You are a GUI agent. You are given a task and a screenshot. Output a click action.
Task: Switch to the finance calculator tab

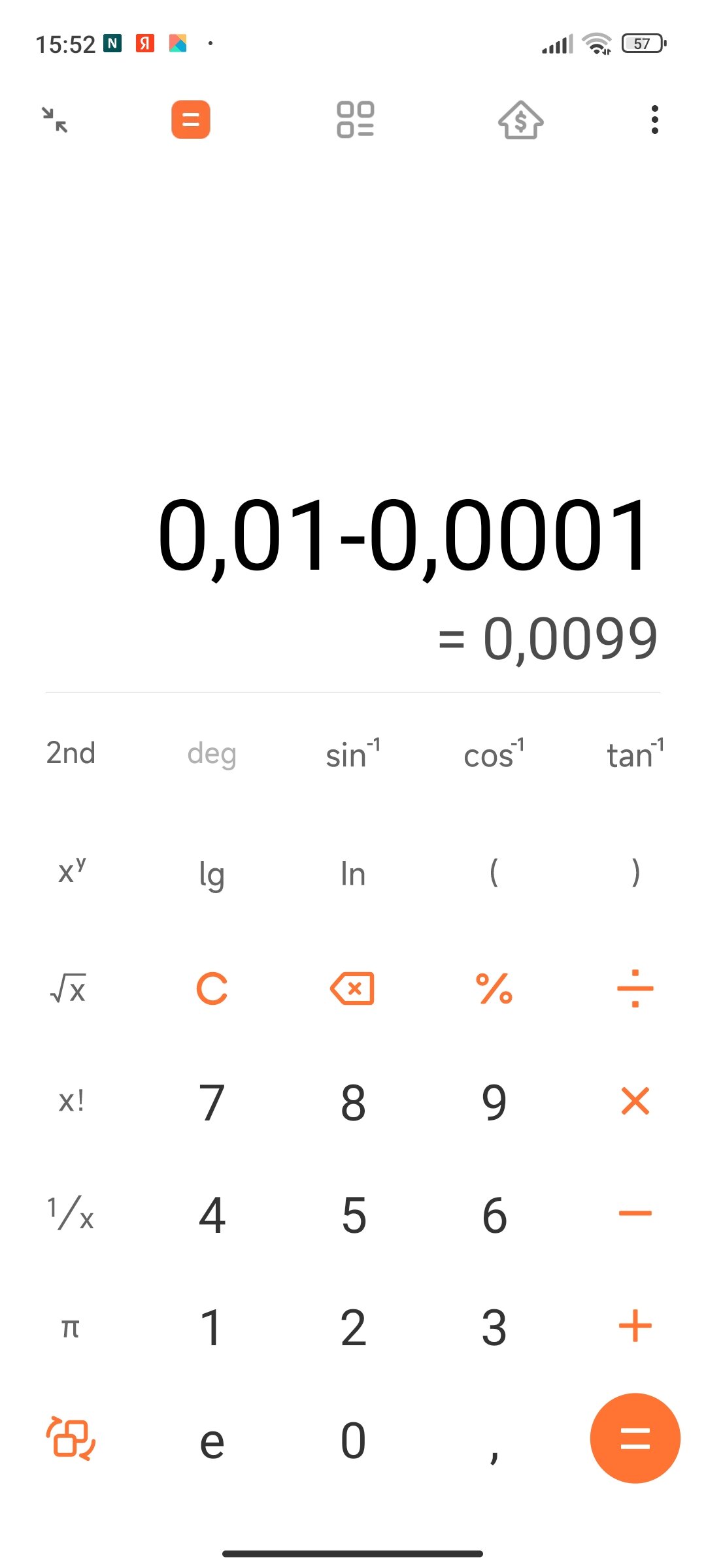(520, 120)
